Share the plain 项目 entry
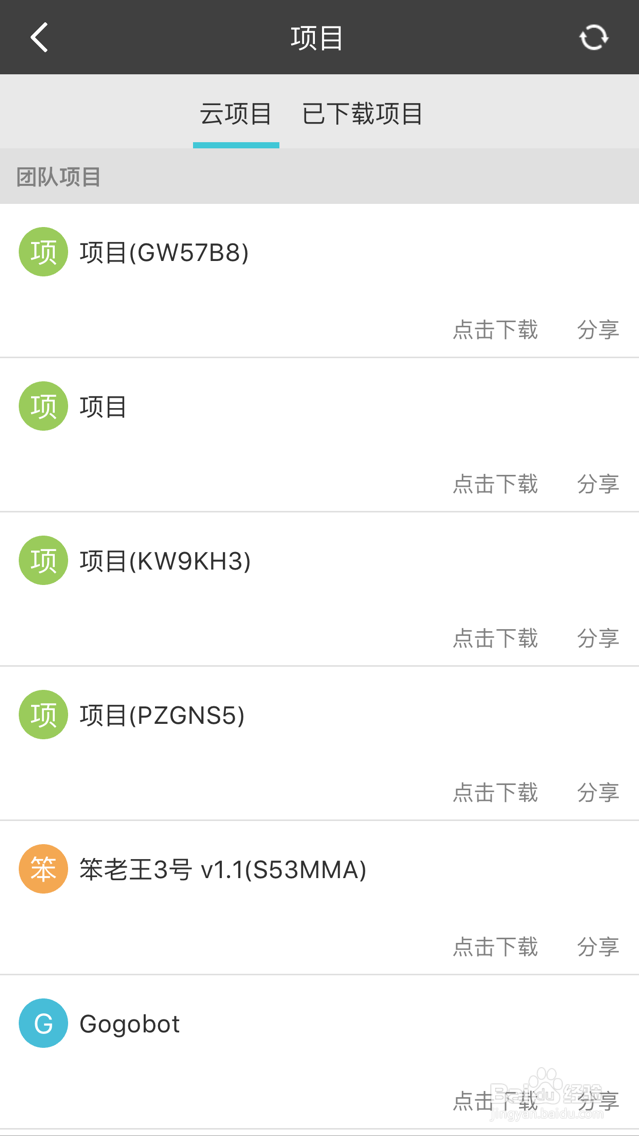The height and width of the screenshot is (1136, 639). [x=598, y=483]
